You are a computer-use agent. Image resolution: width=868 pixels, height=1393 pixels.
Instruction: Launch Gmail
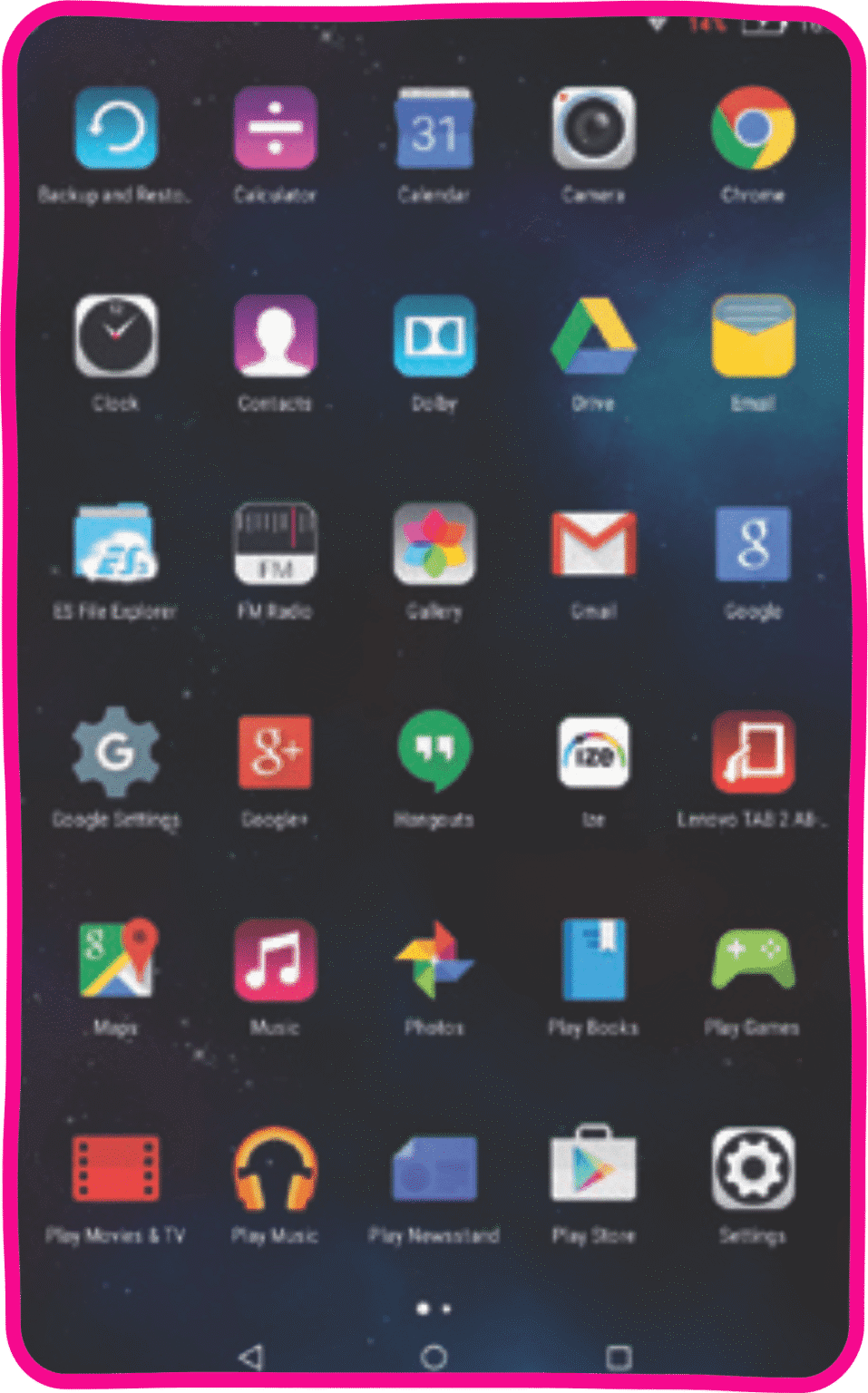point(593,544)
